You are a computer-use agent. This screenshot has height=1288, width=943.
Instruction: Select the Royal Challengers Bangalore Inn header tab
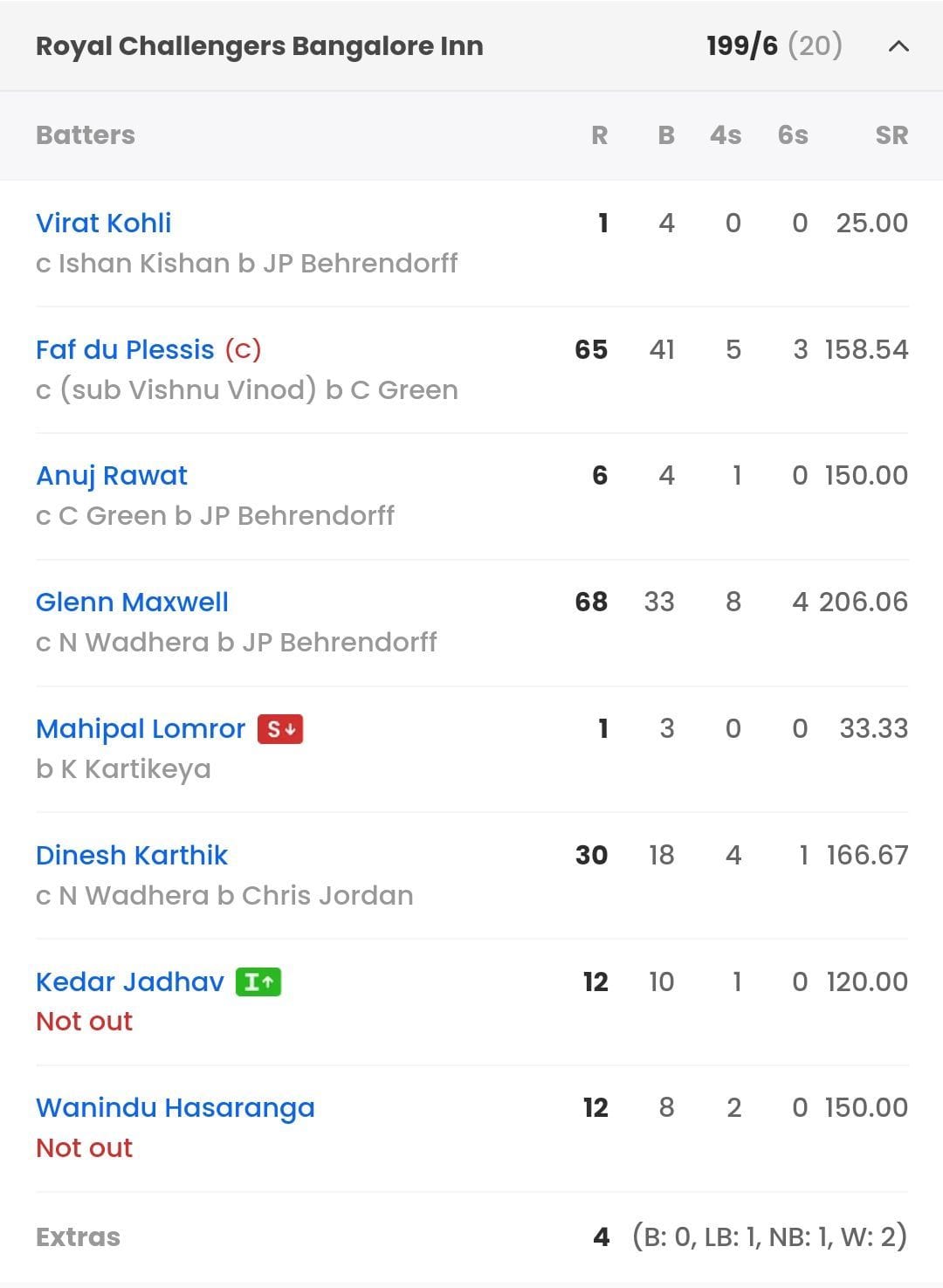(x=259, y=46)
